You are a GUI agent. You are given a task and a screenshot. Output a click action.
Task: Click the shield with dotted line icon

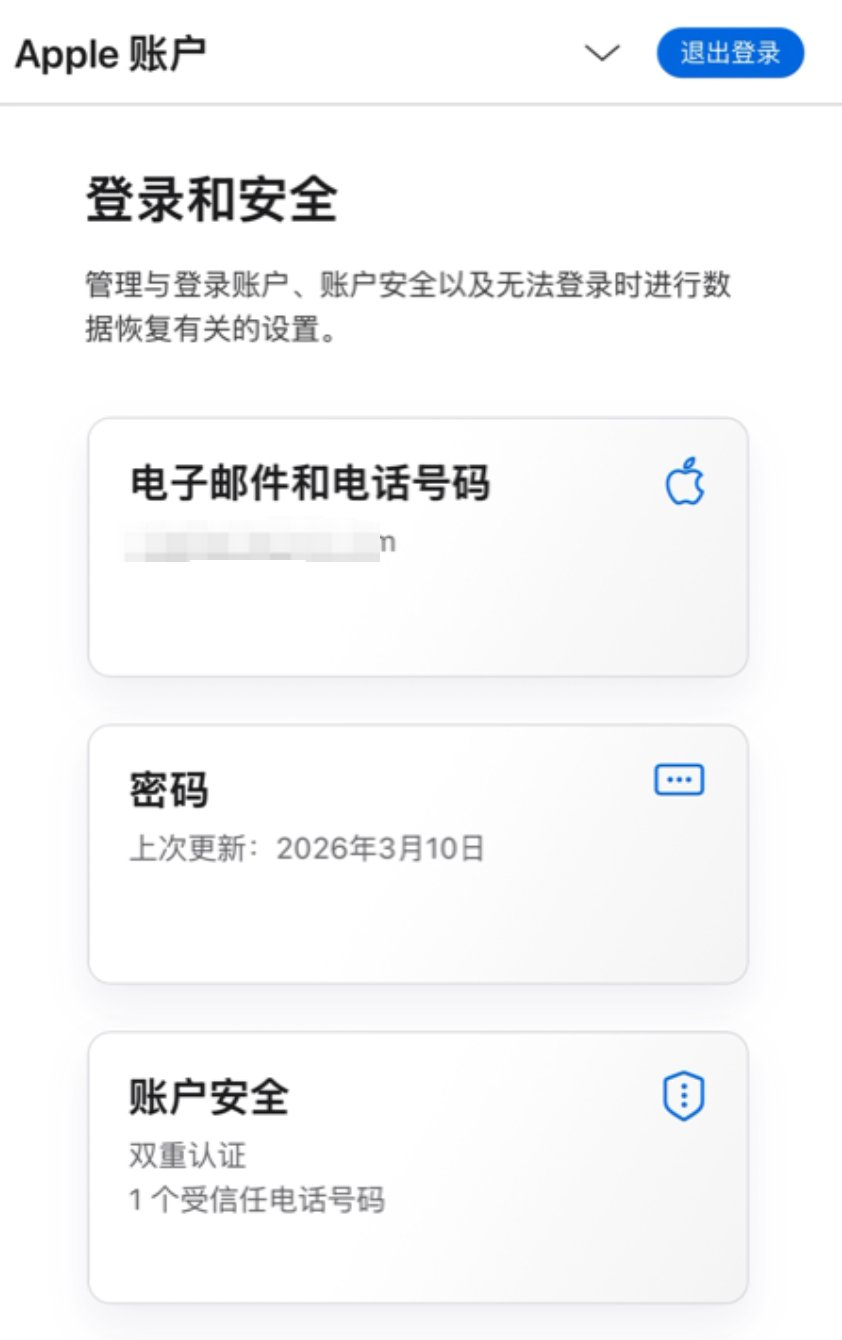pos(682,1095)
